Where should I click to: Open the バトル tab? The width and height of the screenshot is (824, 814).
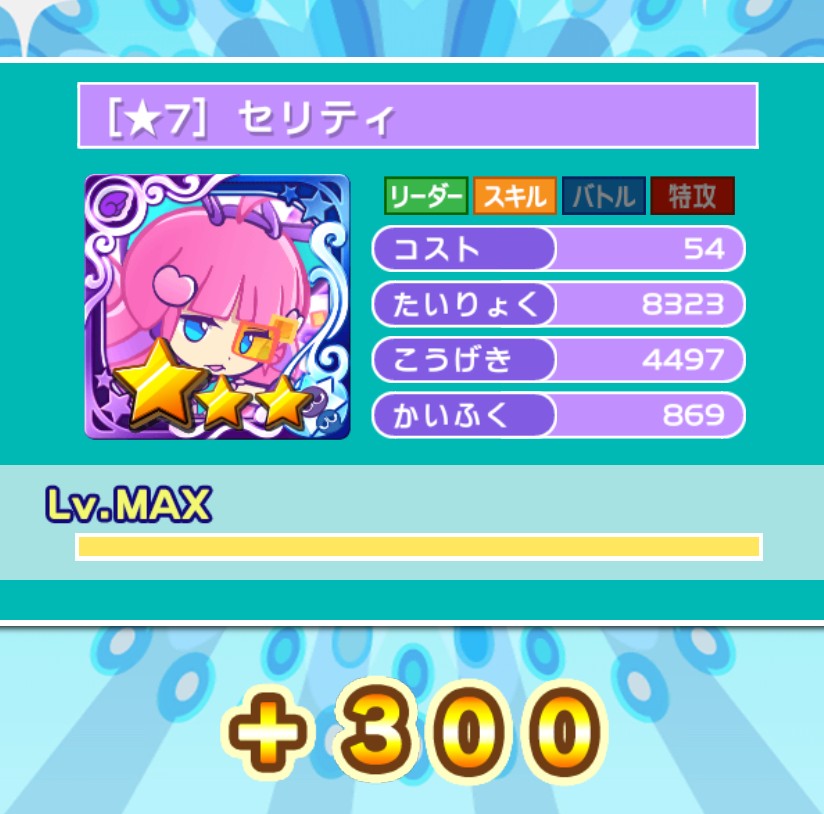click(603, 197)
